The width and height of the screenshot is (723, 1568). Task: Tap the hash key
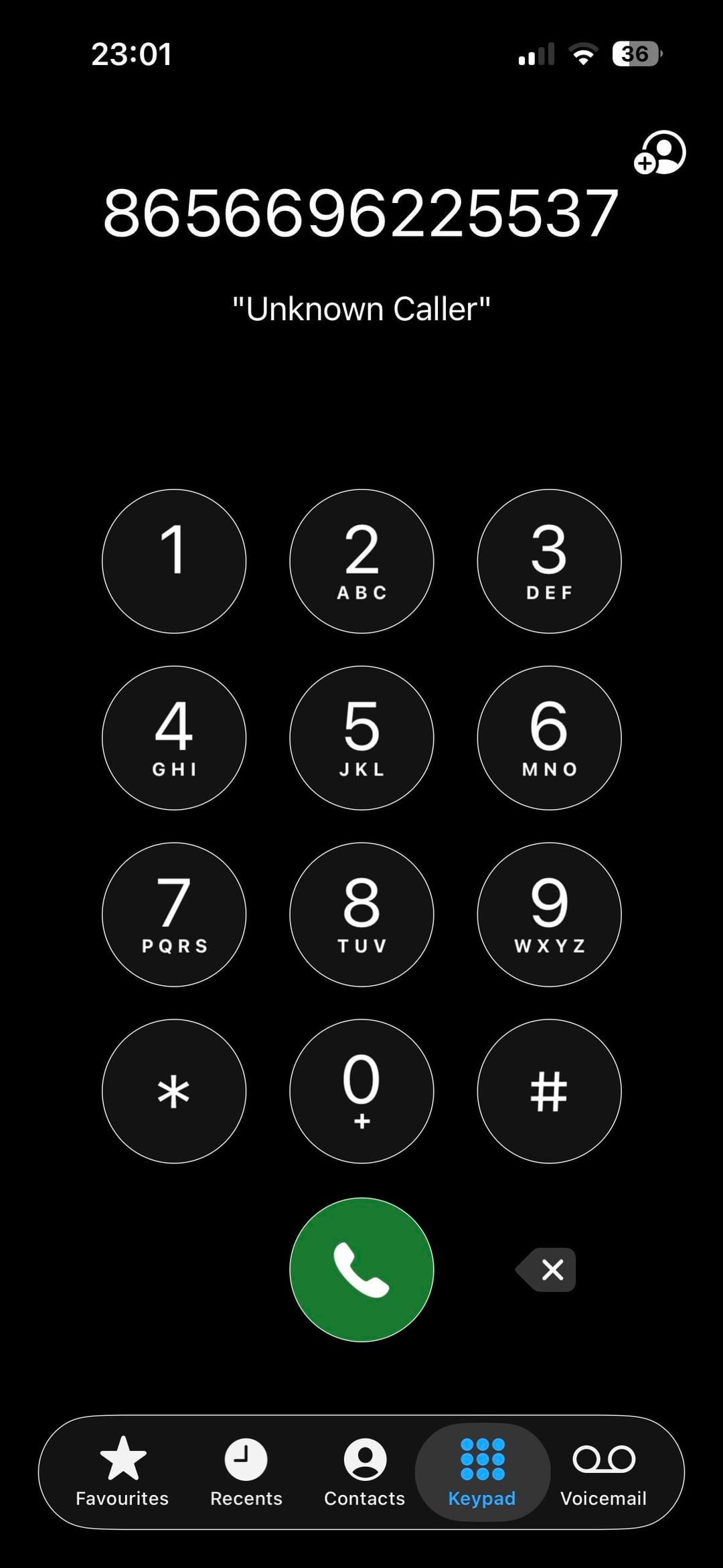pos(549,1091)
